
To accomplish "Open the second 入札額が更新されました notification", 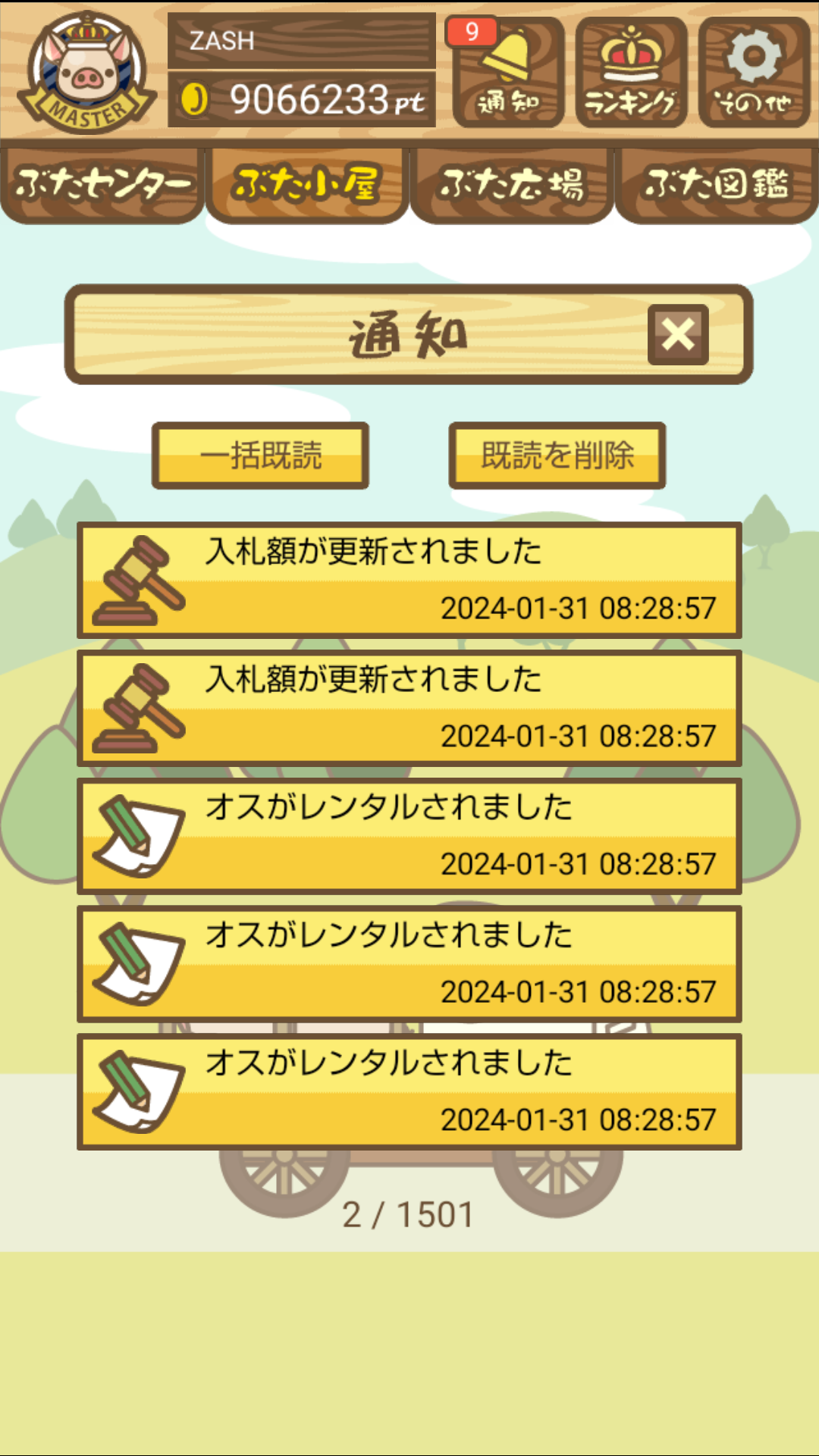I will click(x=409, y=708).
